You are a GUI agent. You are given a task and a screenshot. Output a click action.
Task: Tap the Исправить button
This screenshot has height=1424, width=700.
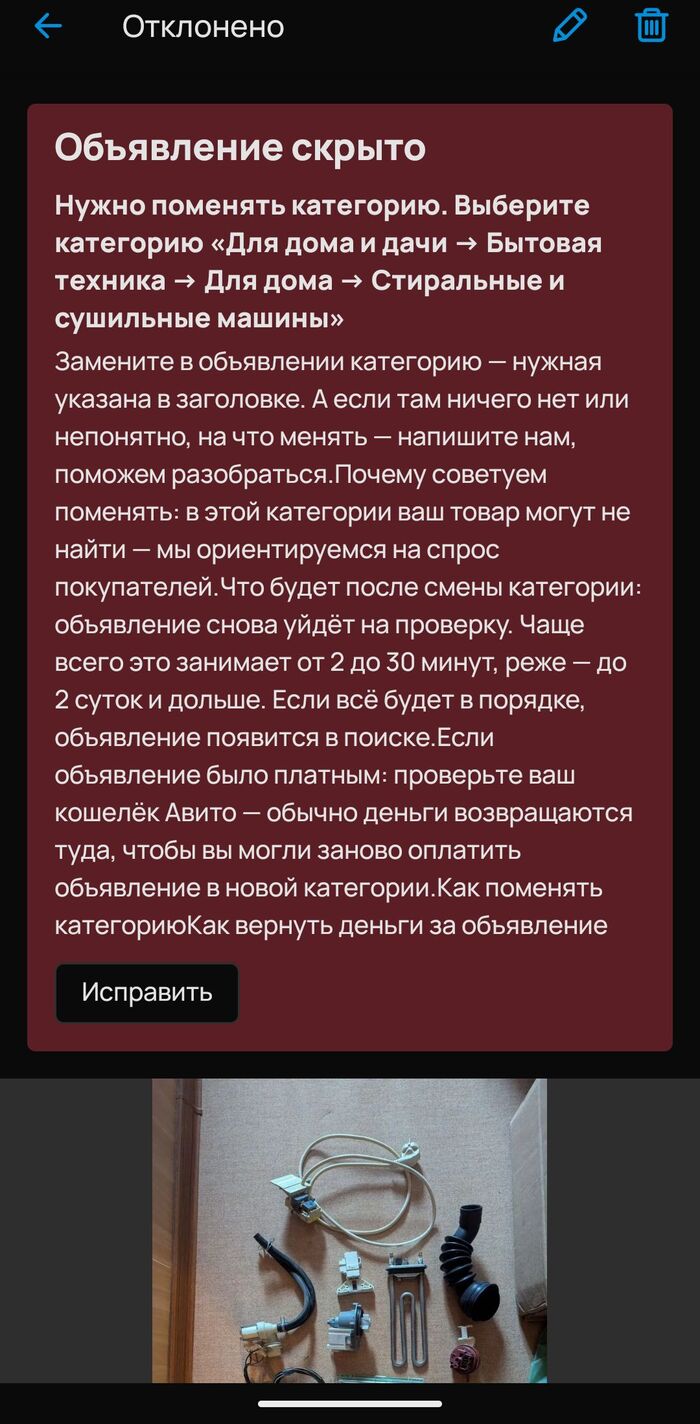click(147, 992)
